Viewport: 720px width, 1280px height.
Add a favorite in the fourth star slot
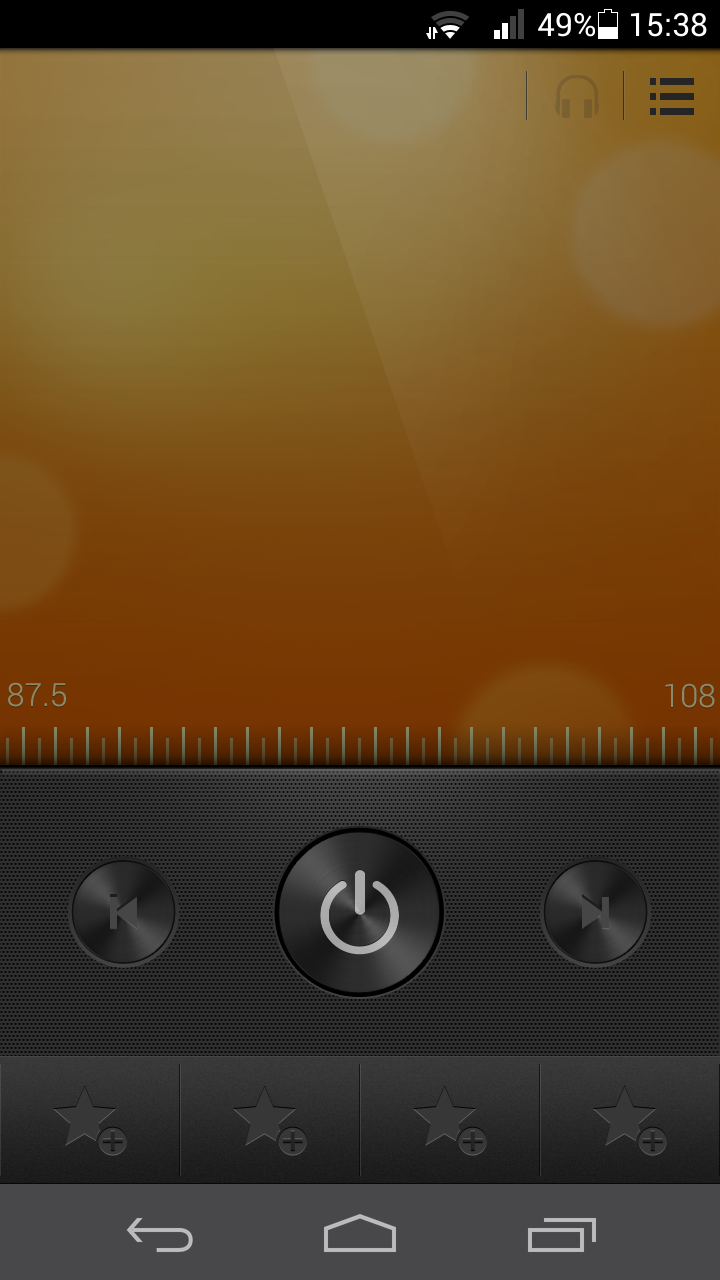click(x=630, y=1119)
